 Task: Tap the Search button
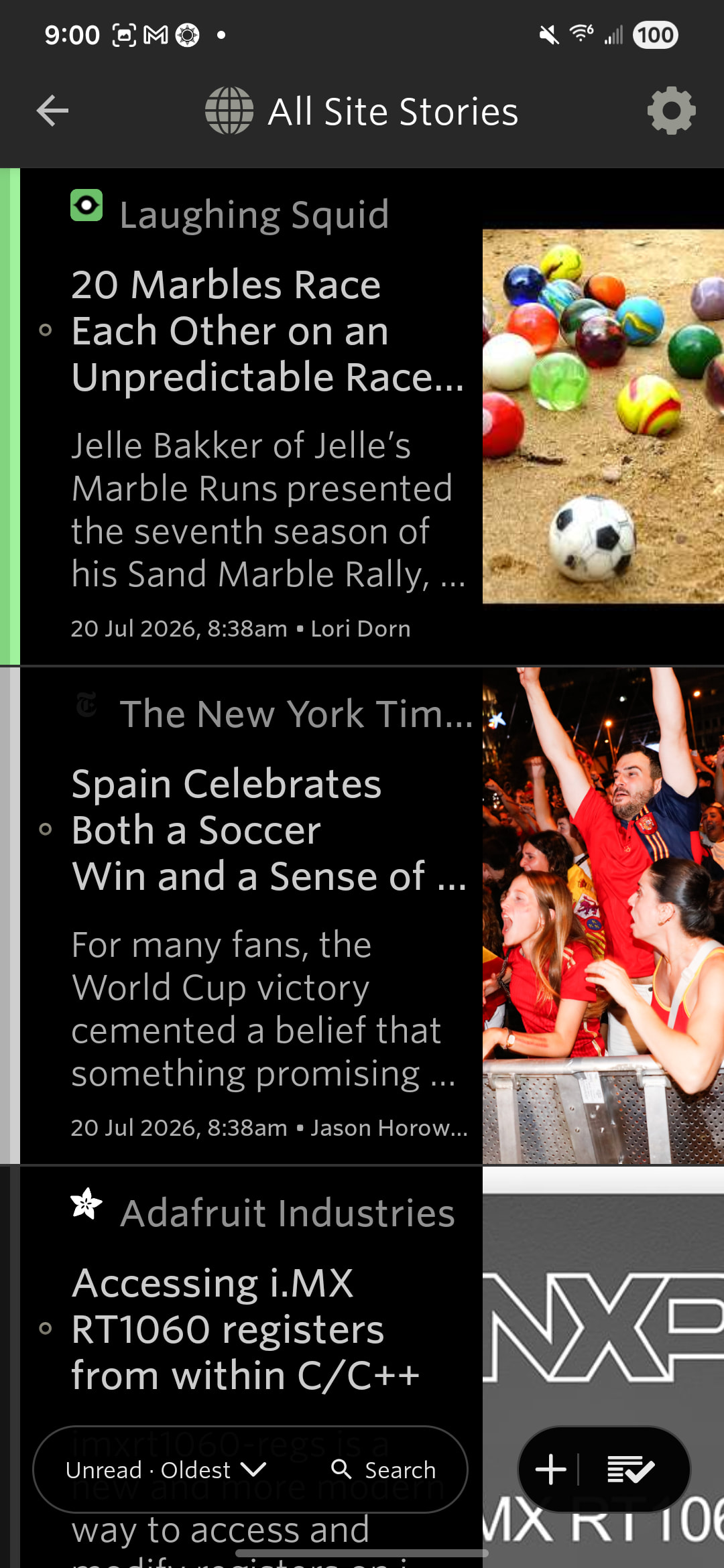383,1469
